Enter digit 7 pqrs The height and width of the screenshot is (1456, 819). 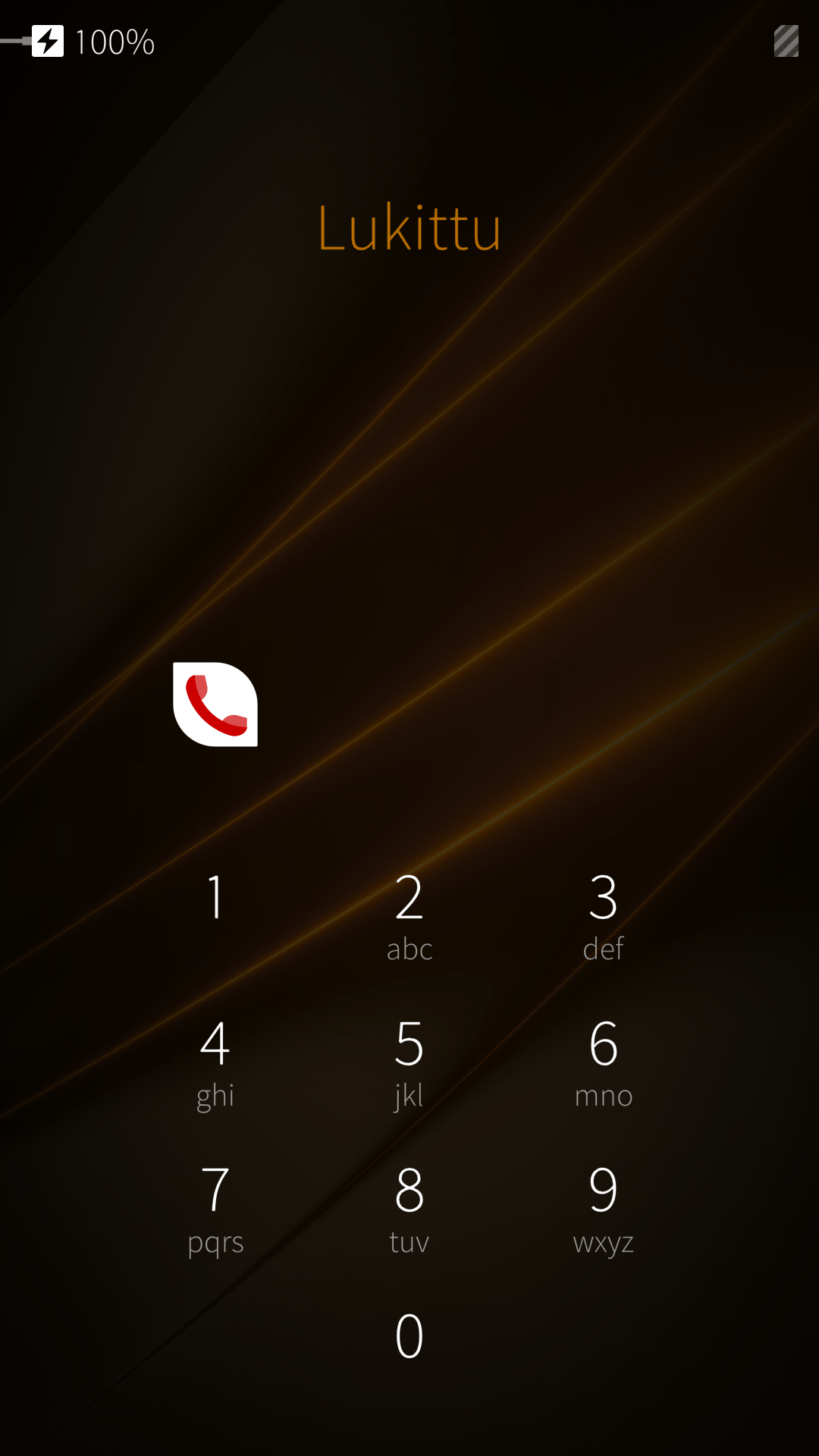point(215,1208)
